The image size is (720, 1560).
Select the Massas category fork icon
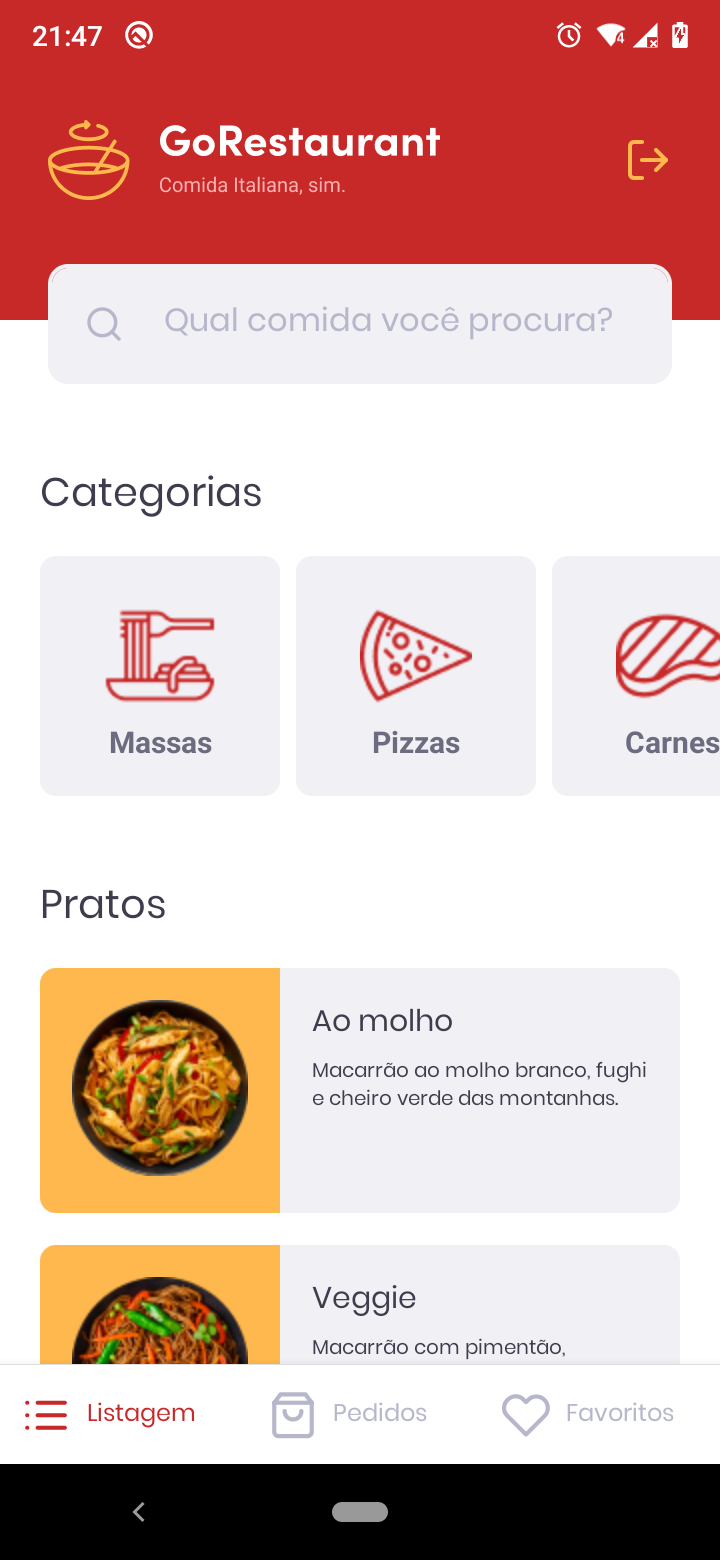click(x=160, y=655)
